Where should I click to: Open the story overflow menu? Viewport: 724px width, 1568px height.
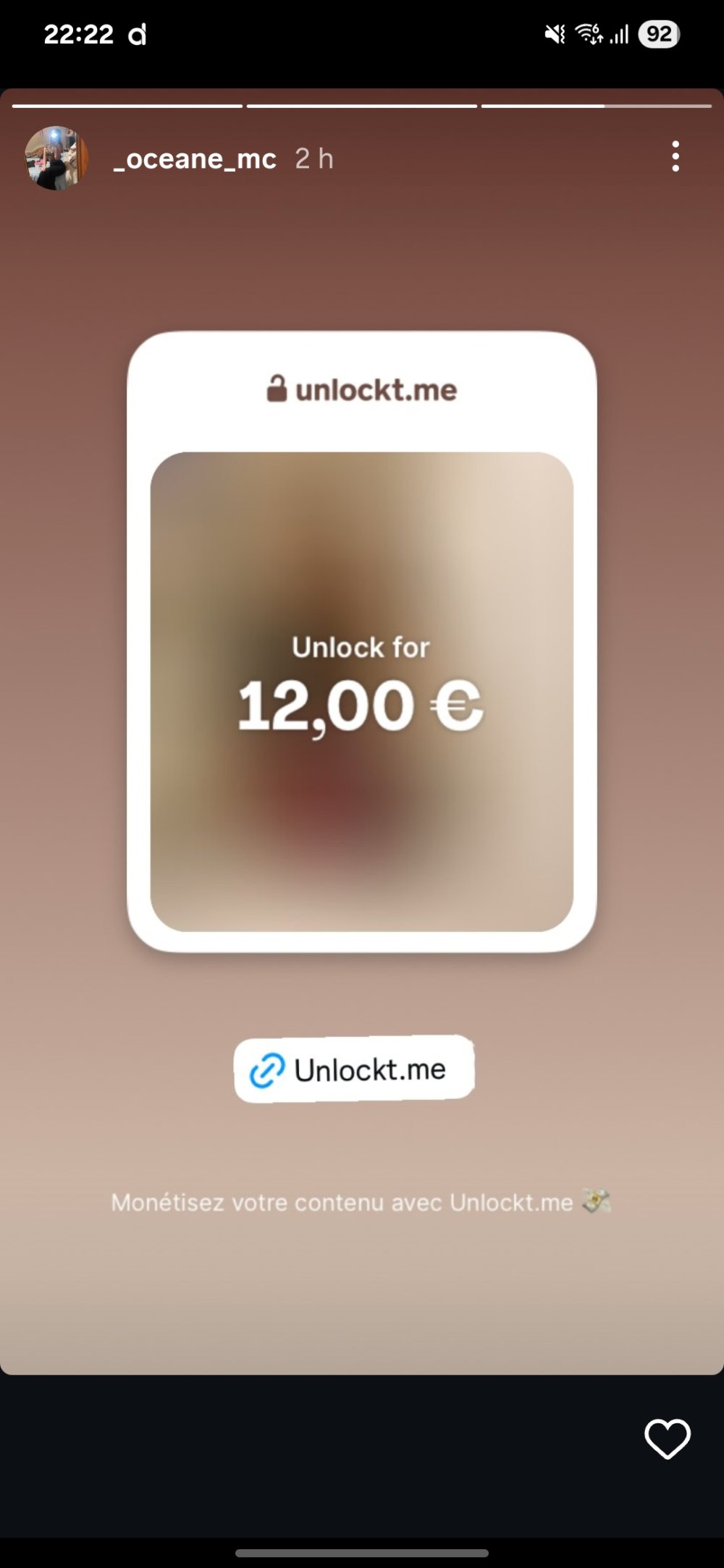[x=675, y=156]
